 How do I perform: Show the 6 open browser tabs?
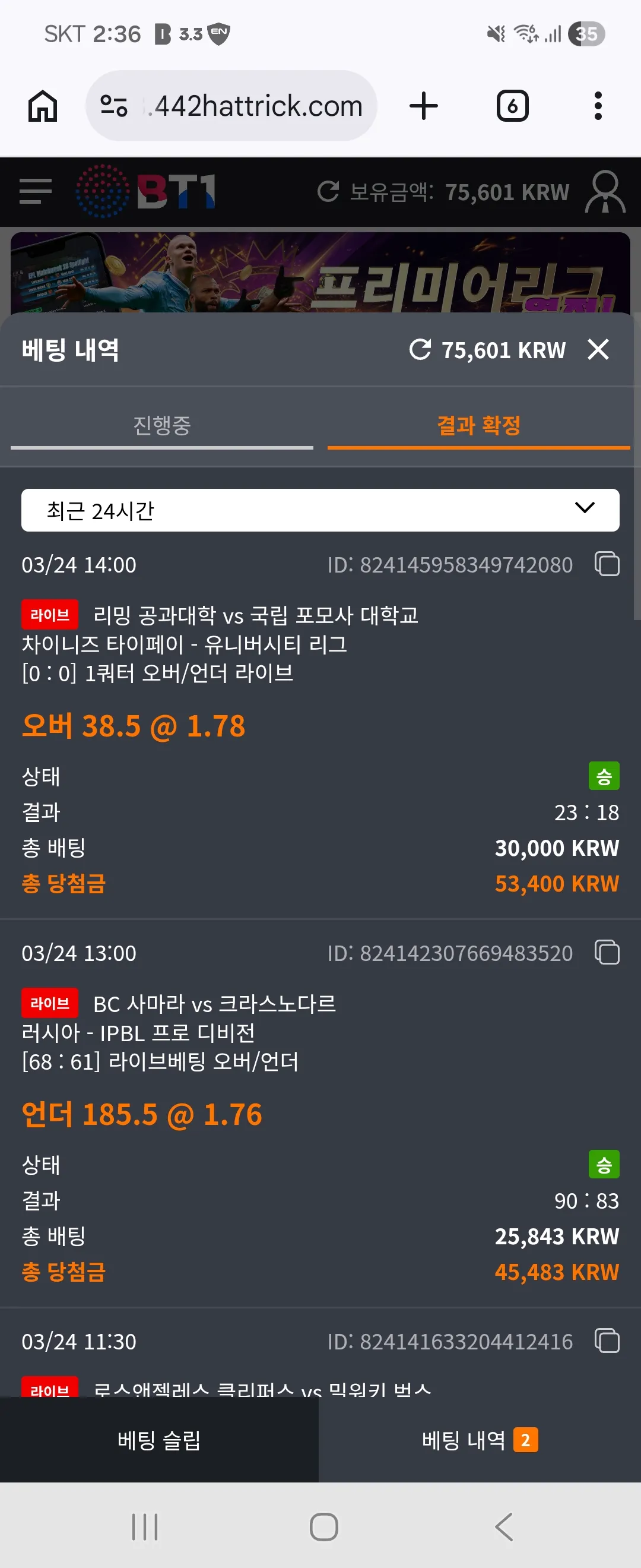[513, 106]
